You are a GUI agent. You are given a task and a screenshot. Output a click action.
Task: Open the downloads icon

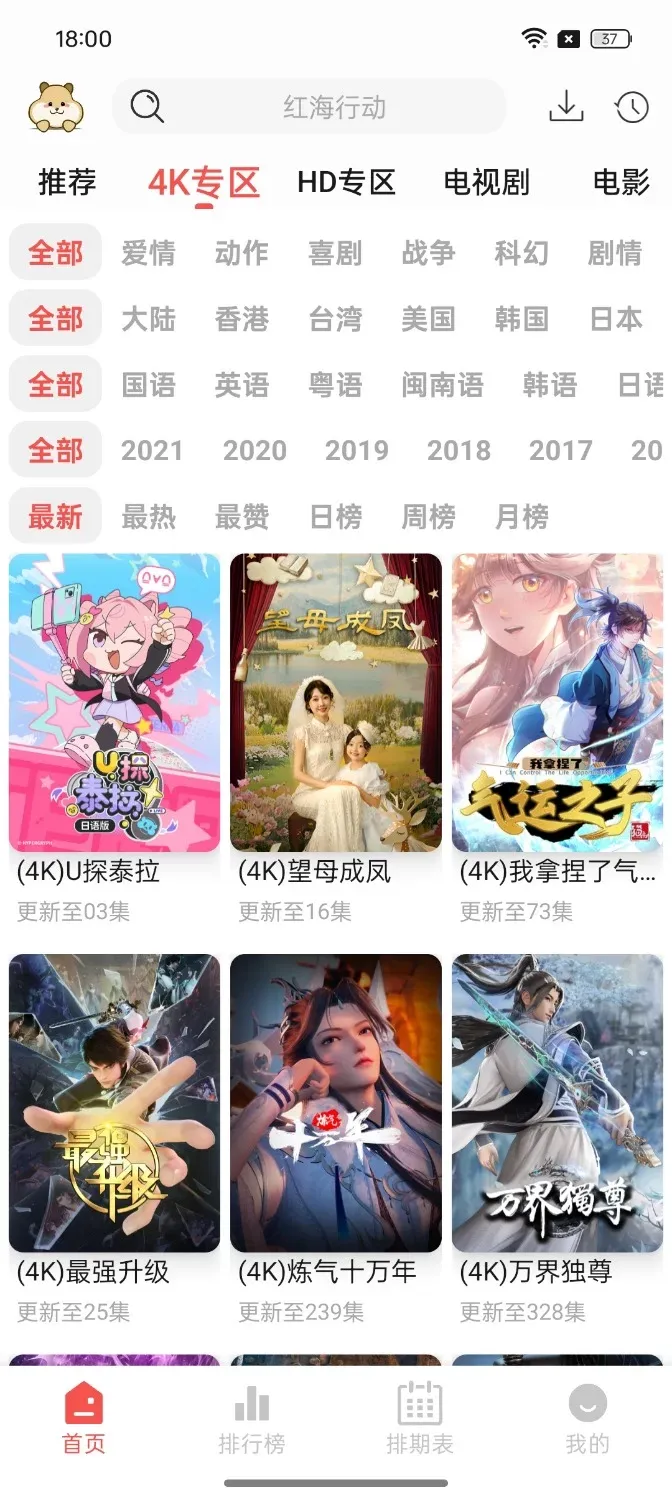click(566, 107)
